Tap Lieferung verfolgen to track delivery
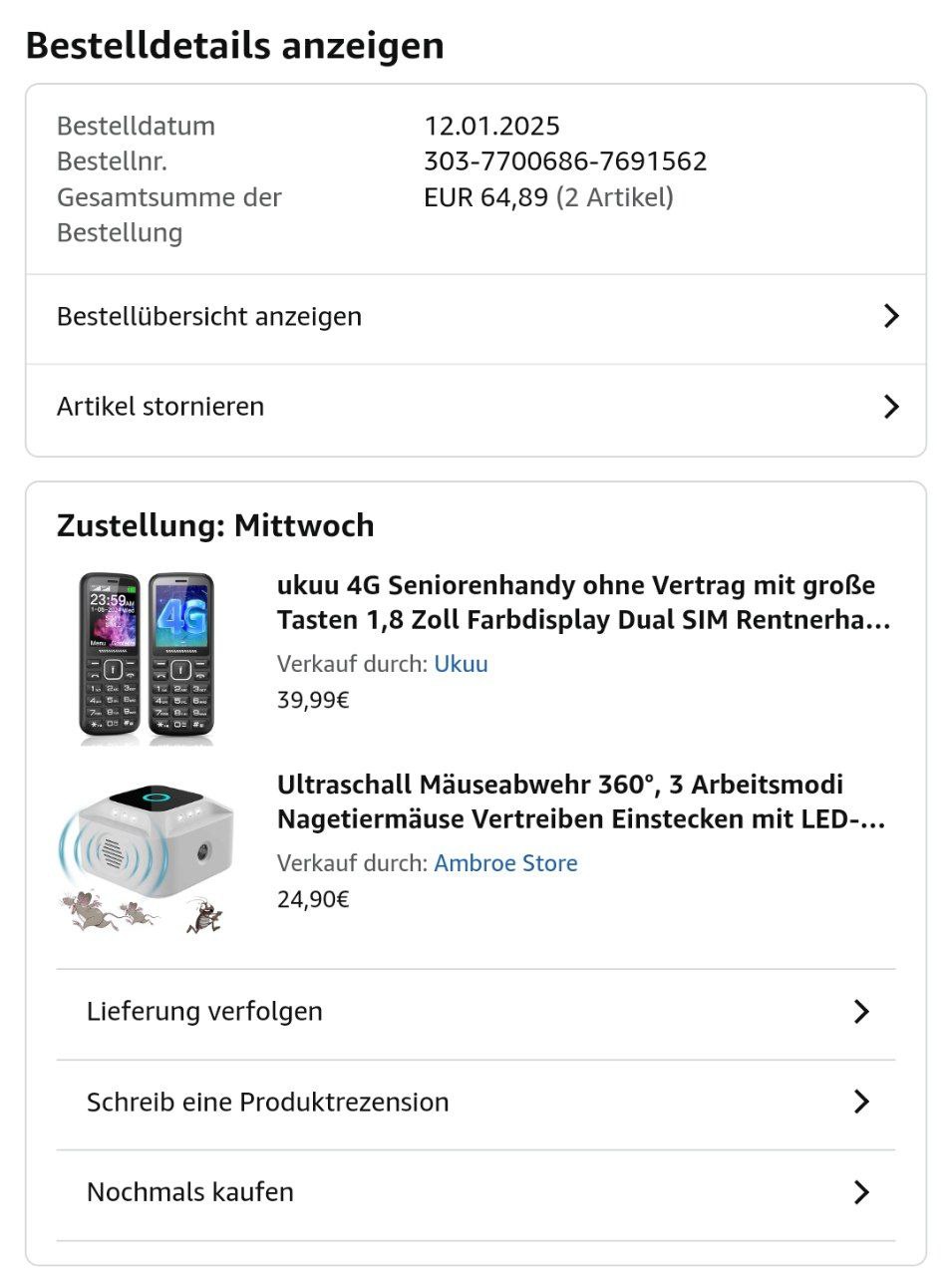 tap(476, 1012)
